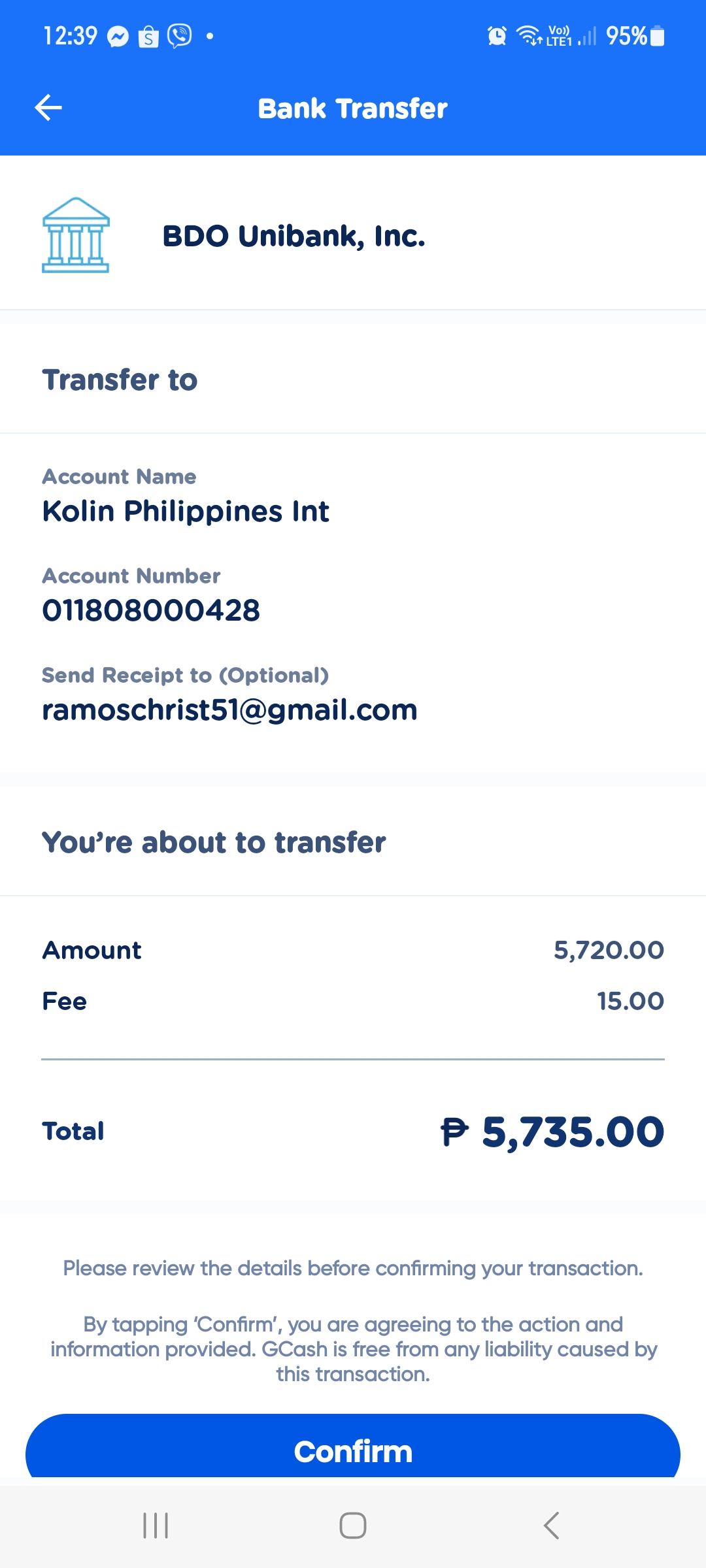Open recent apps in the navigation bar

point(156,1526)
